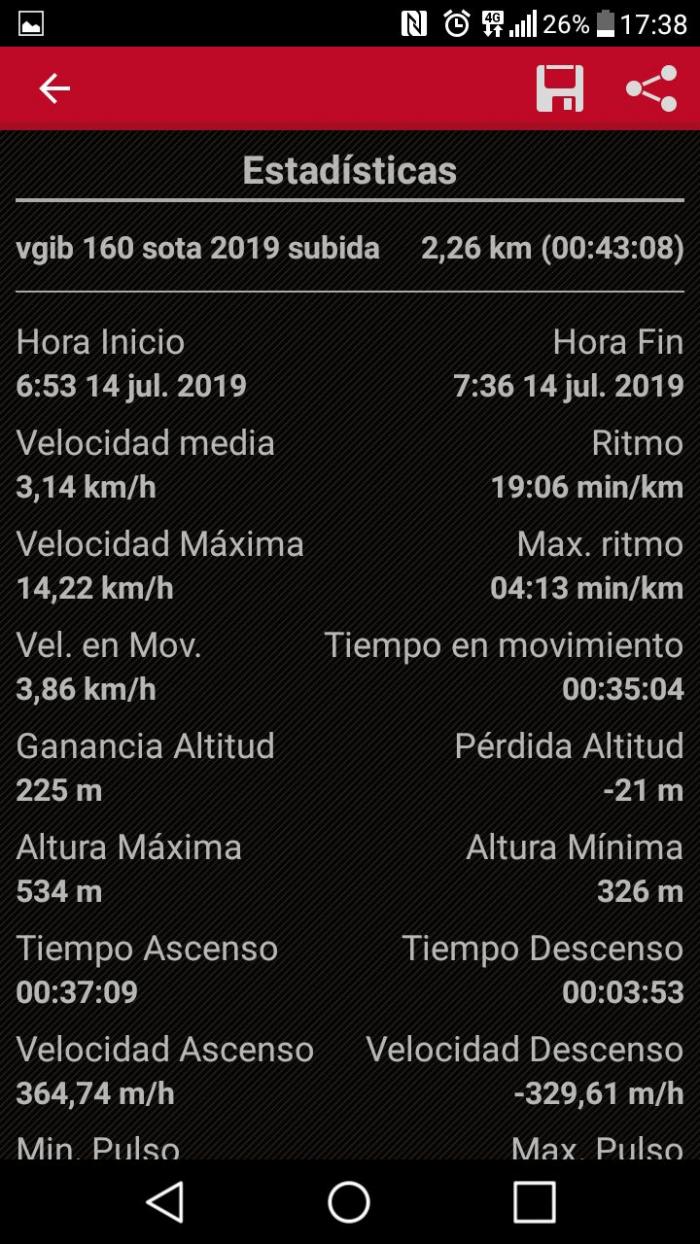Viewport: 700px width, 1244px height.
Task: Share the track statistics
Action: 652,89
